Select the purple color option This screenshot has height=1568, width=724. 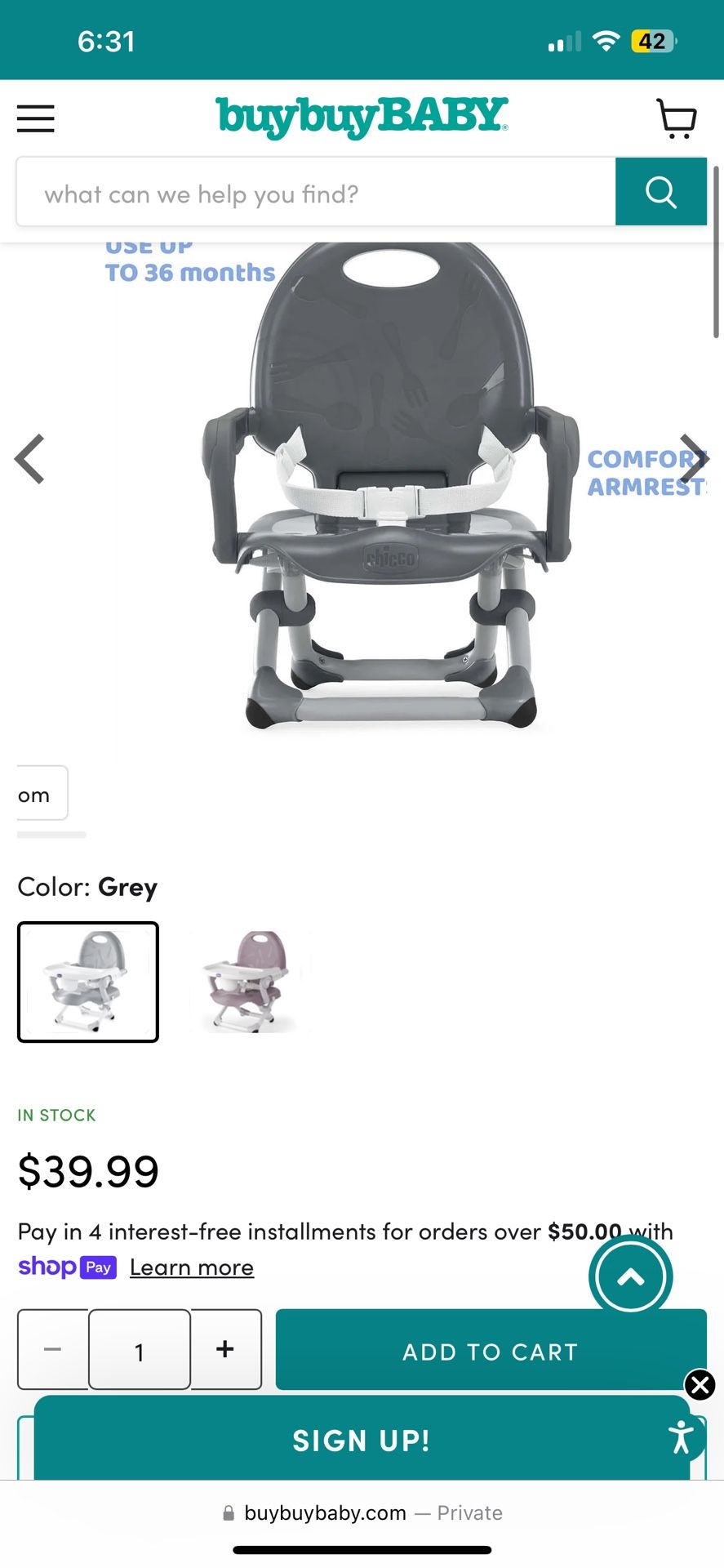[x=251, y=982]
